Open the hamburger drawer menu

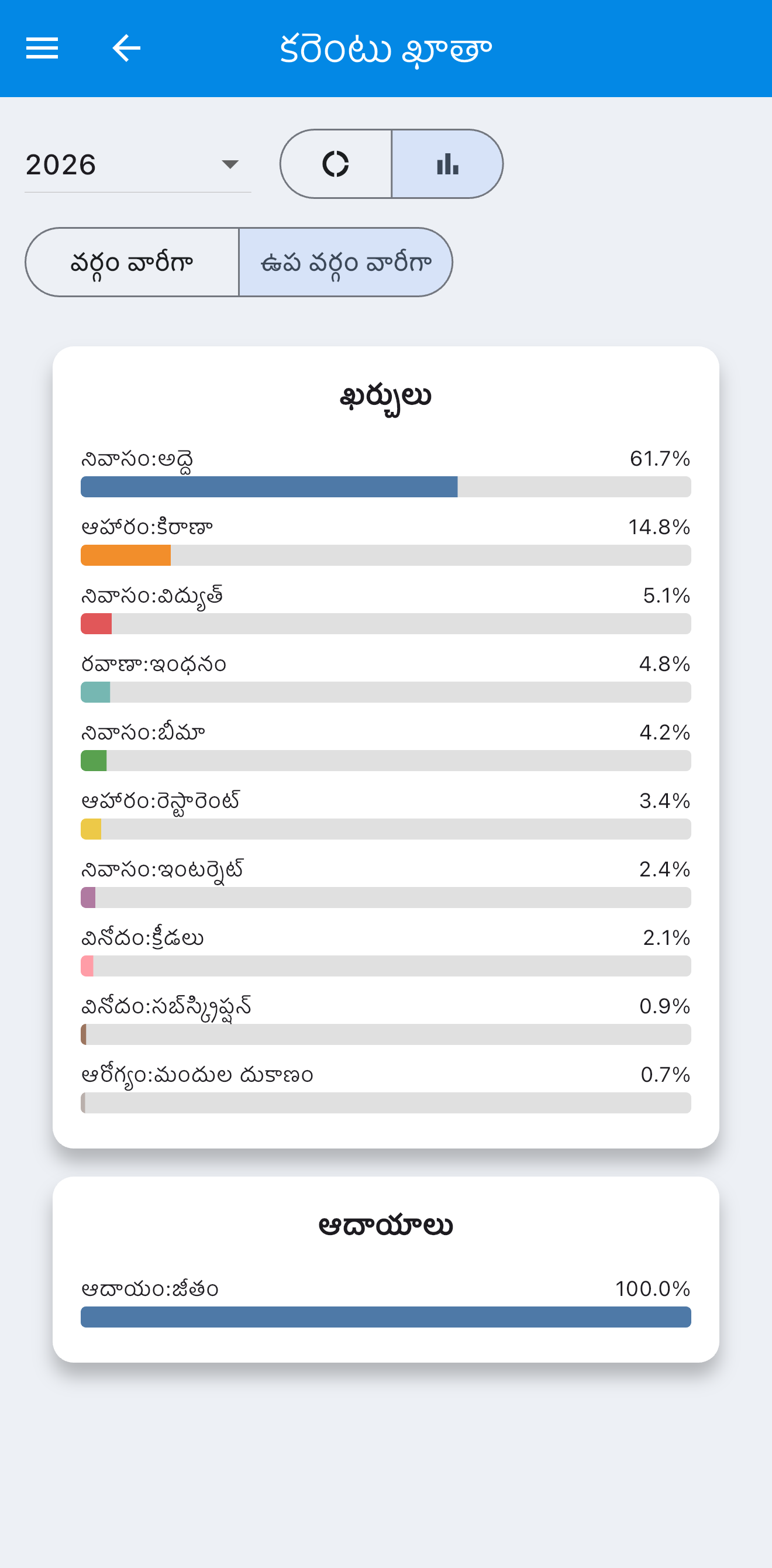point(42,48)
